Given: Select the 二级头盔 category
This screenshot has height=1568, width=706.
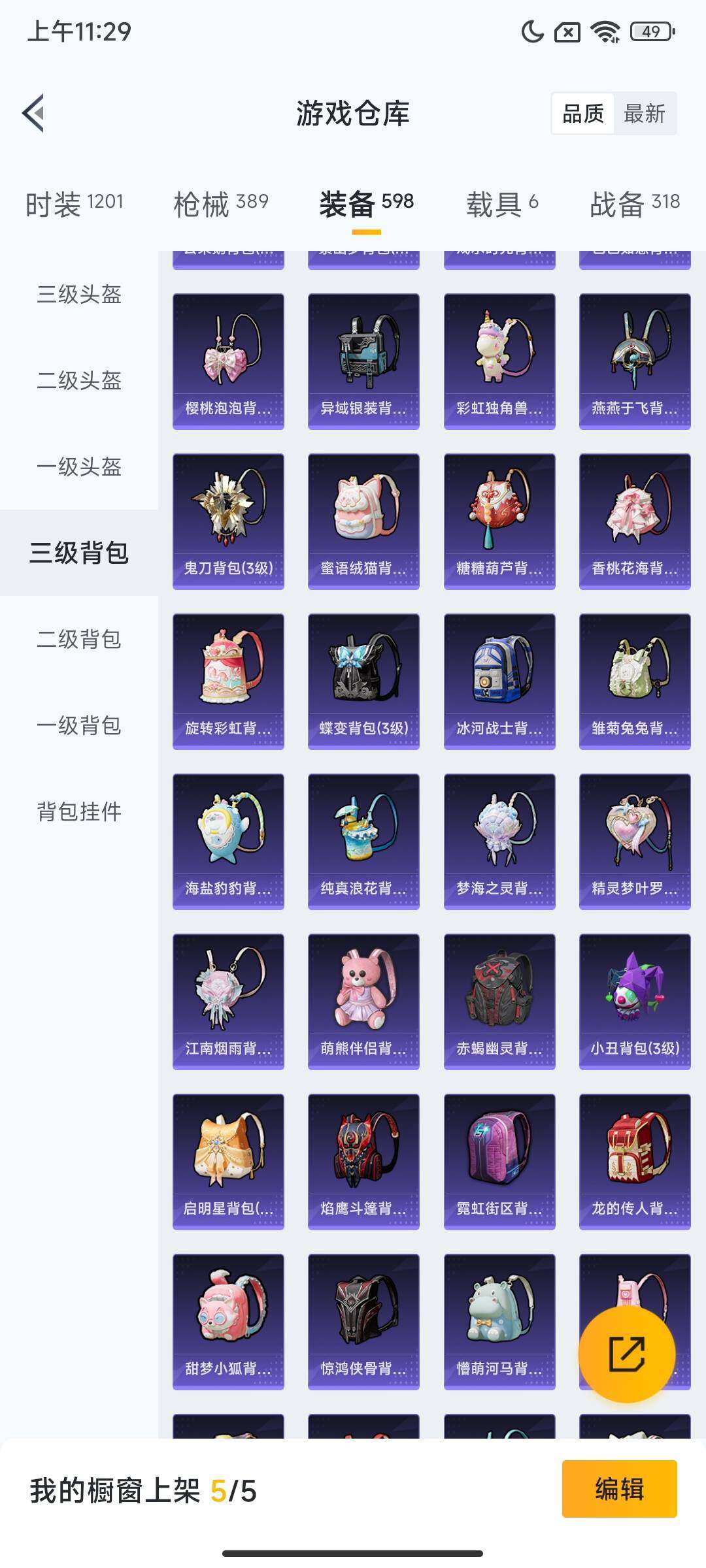Looking at the screenshot, I should (79, 380).
